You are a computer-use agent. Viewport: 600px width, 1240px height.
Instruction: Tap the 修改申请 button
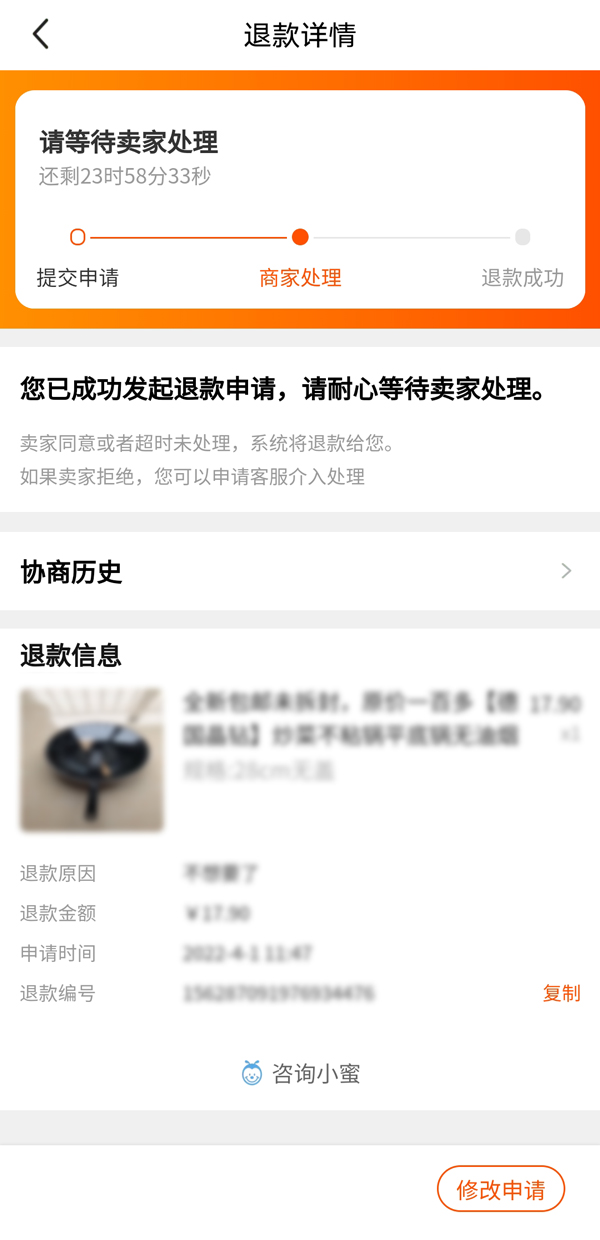point(501,1189)
